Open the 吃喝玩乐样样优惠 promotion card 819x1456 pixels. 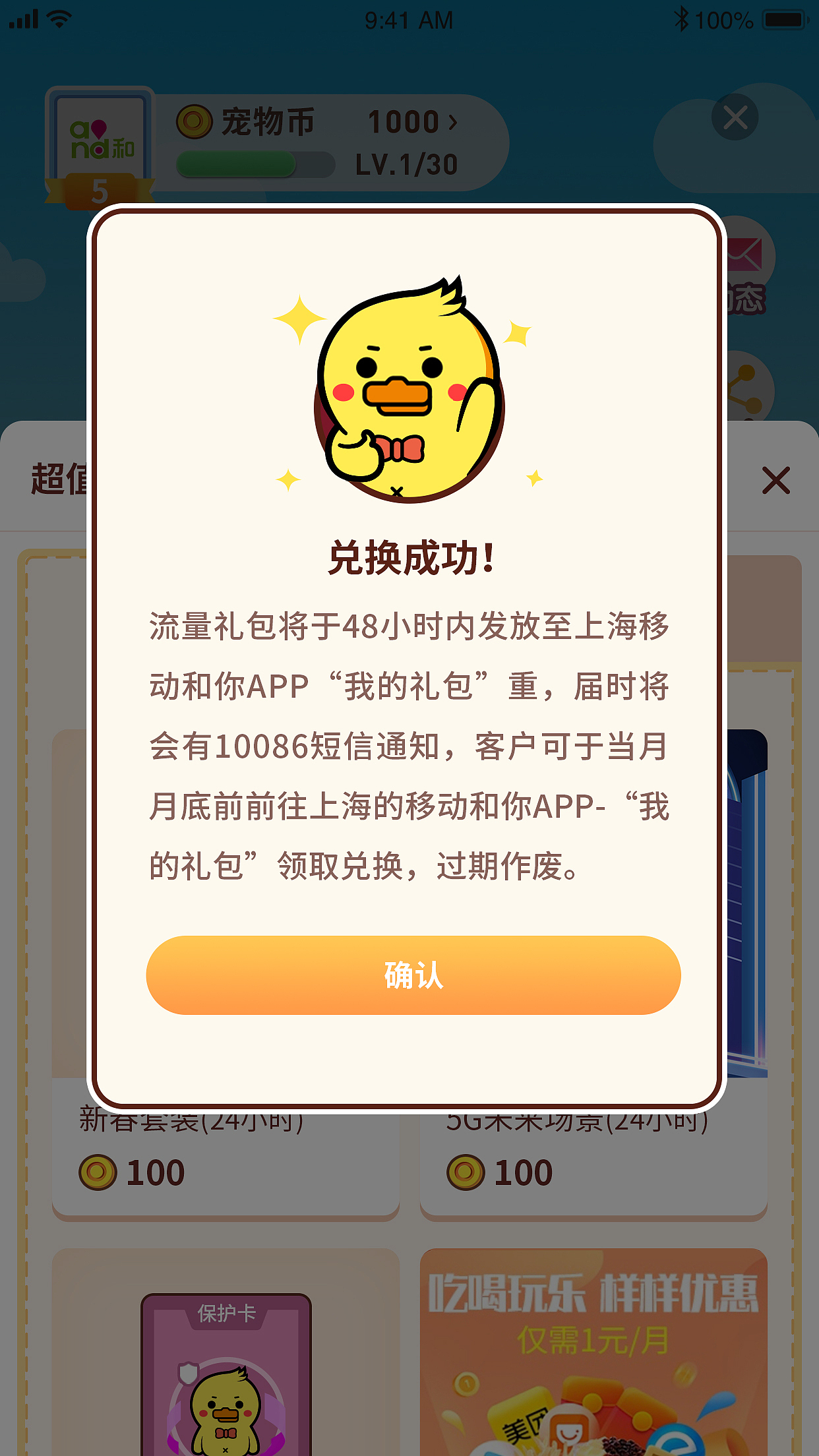[x=593, y=1352]
